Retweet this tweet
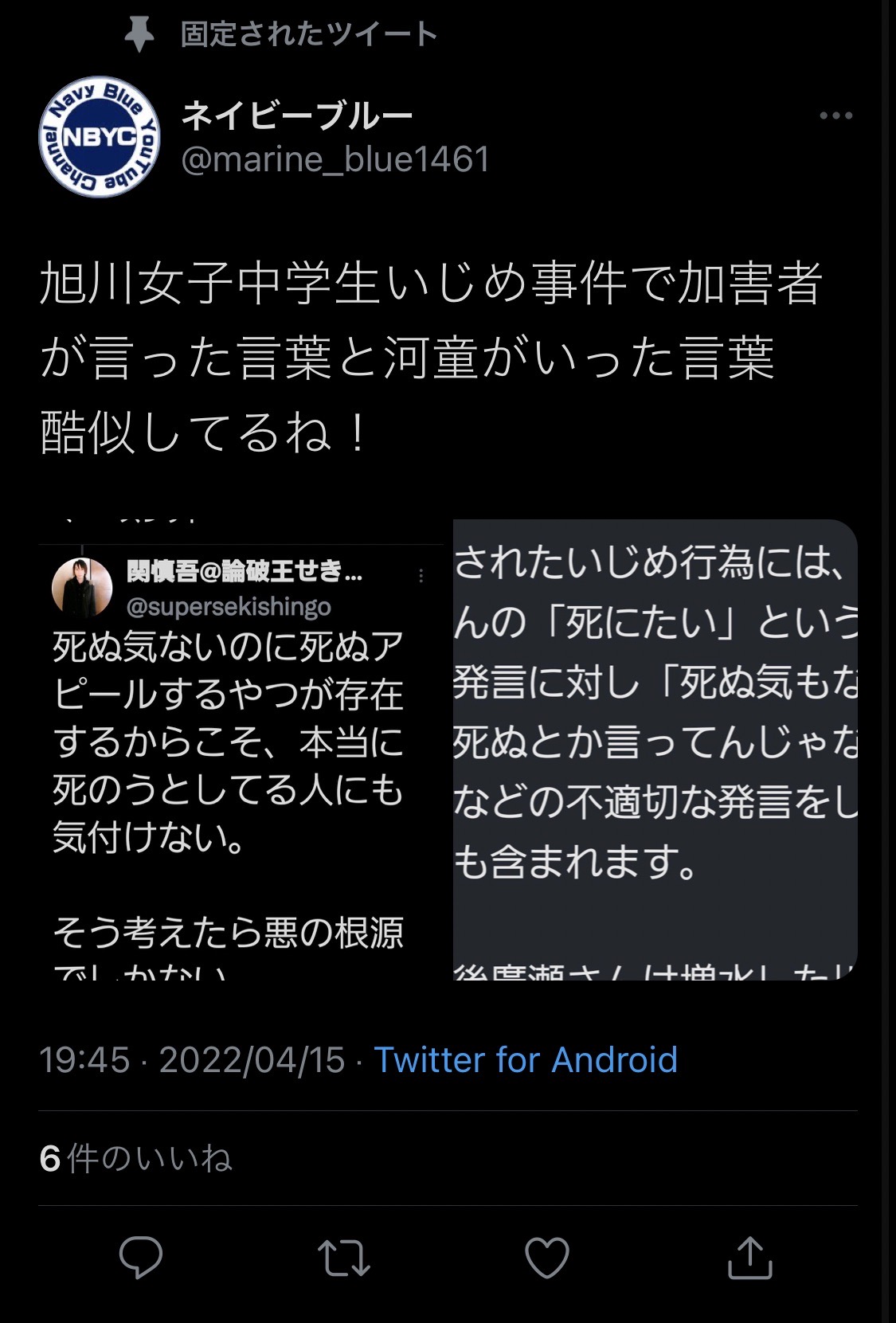 [x=343, y=1258]
